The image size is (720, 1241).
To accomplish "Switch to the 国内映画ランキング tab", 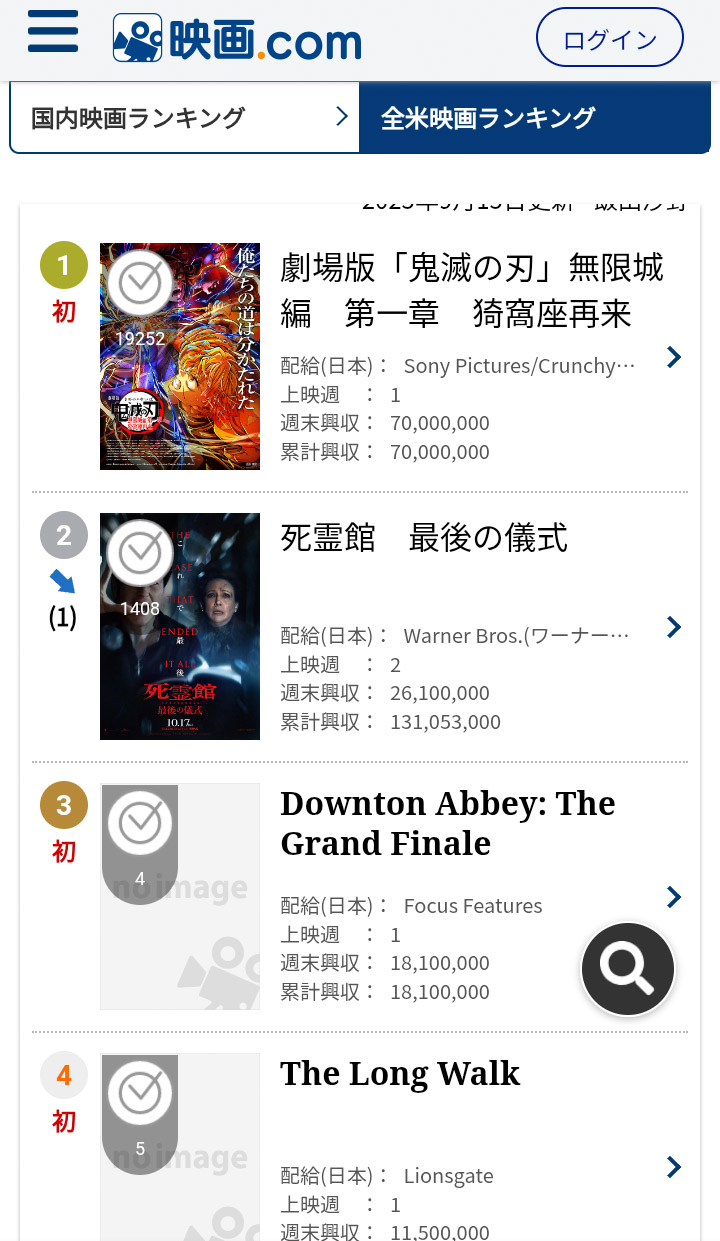I will click(x=185, y=117).
